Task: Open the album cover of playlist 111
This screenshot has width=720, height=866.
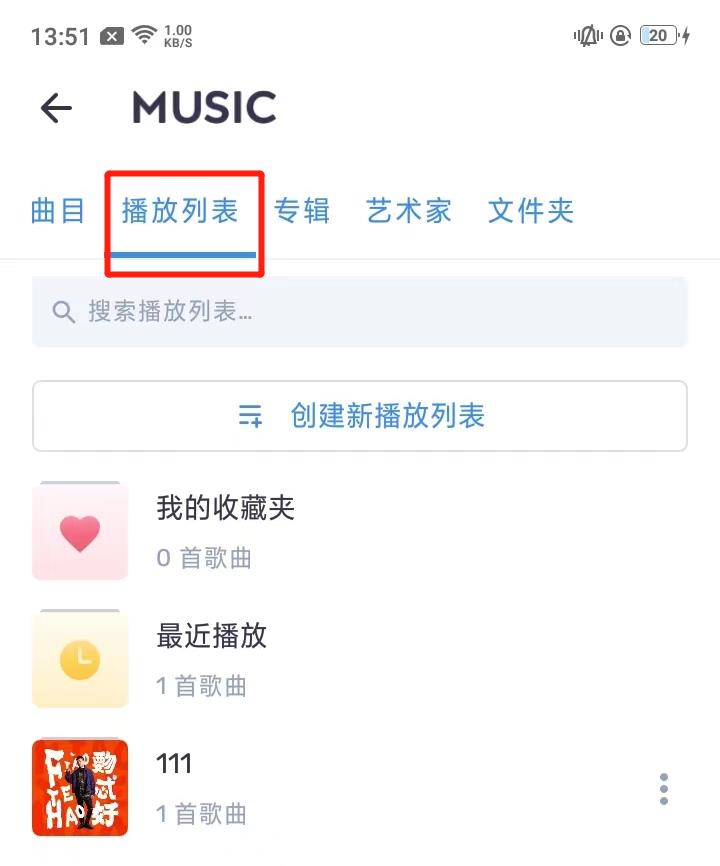Action: tap(80, 788)
